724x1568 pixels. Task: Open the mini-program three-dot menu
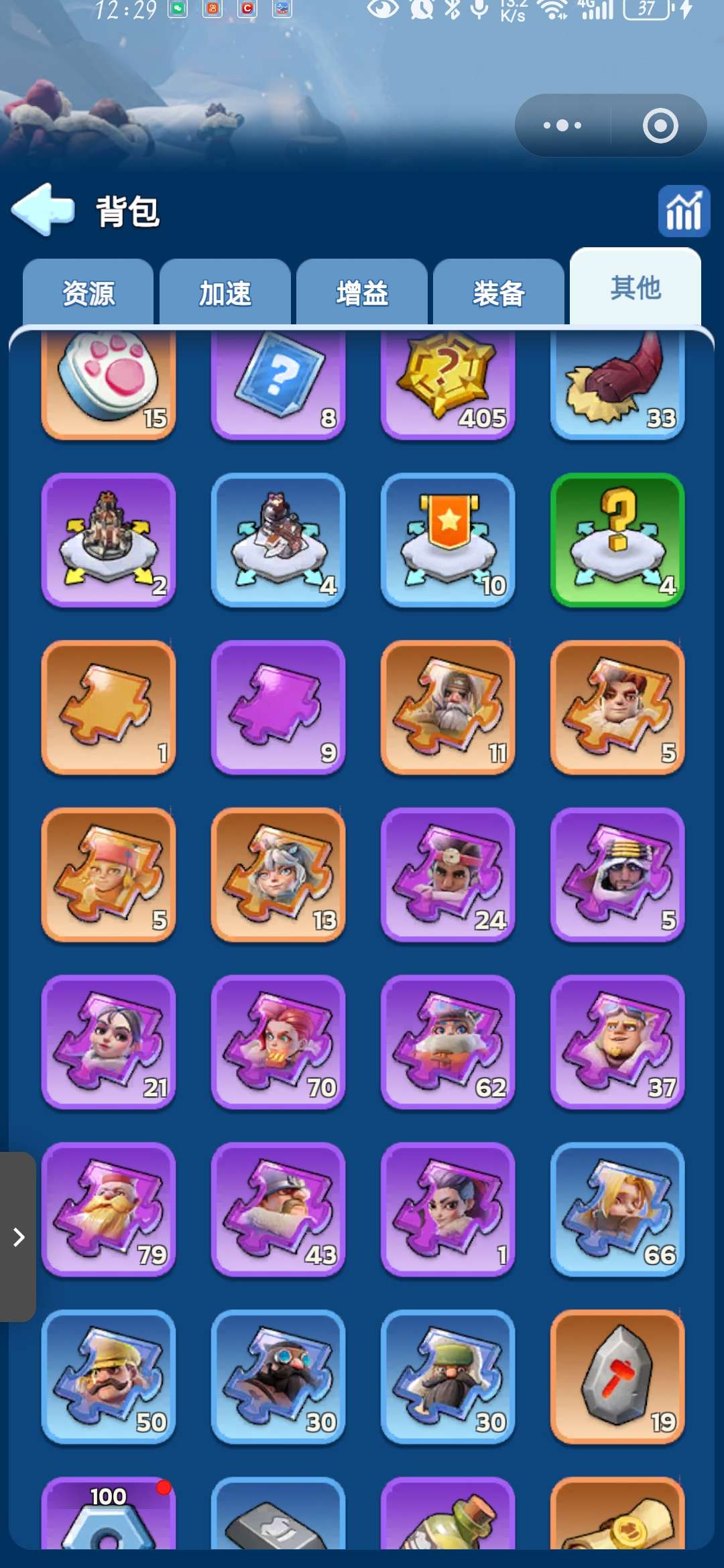click(x=562, y=125)
